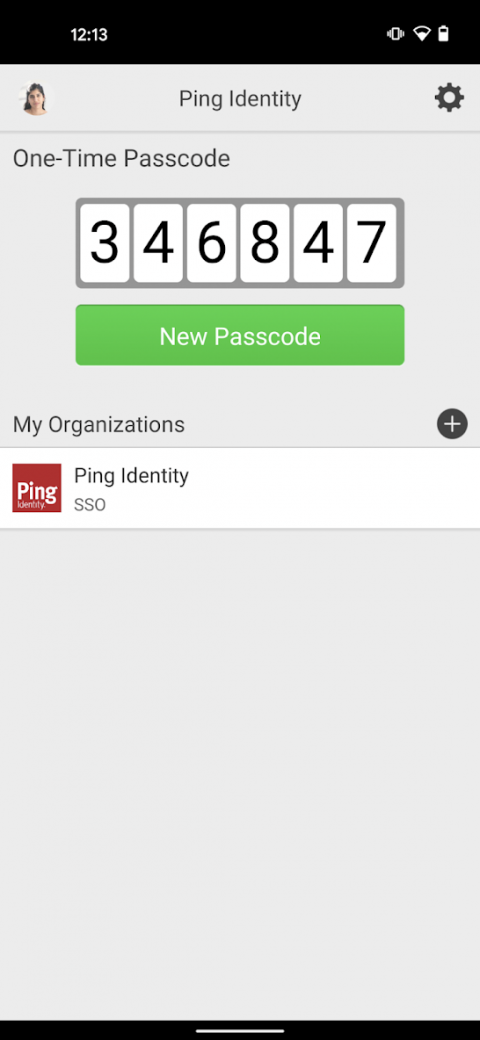Open the Ping Identity SSO organization
Screen dimensions: 480x1040
coord(240,488)
